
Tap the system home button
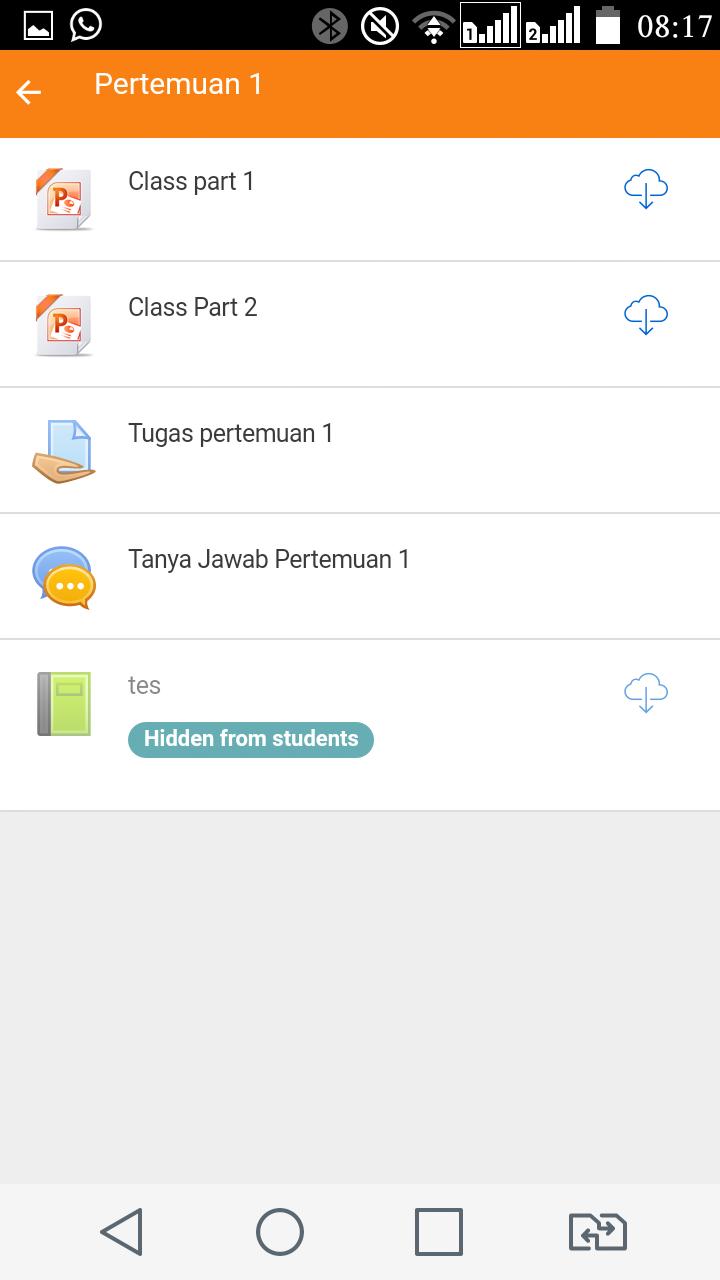pos(280,1232)
